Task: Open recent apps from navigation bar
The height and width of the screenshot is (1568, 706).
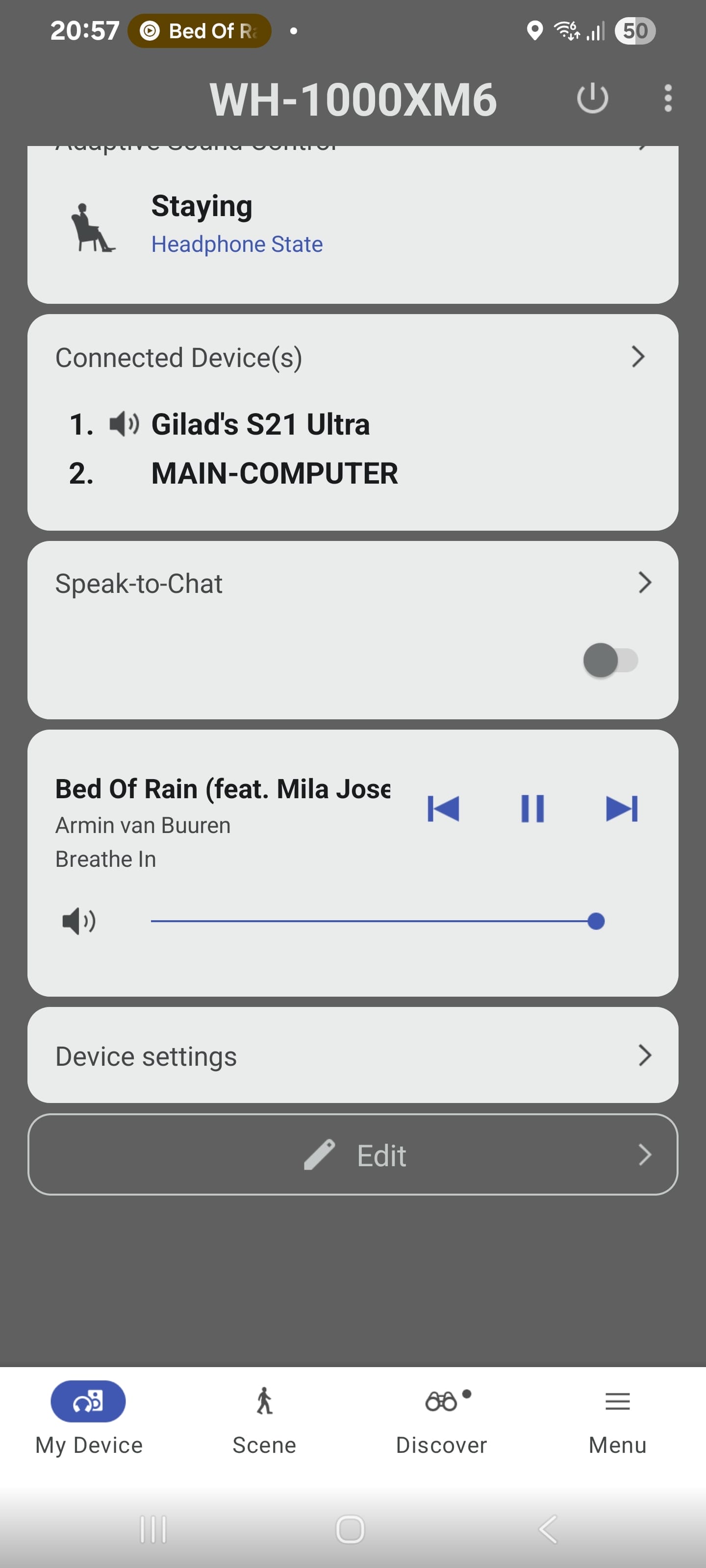Action: click(x=153, y=1528)
